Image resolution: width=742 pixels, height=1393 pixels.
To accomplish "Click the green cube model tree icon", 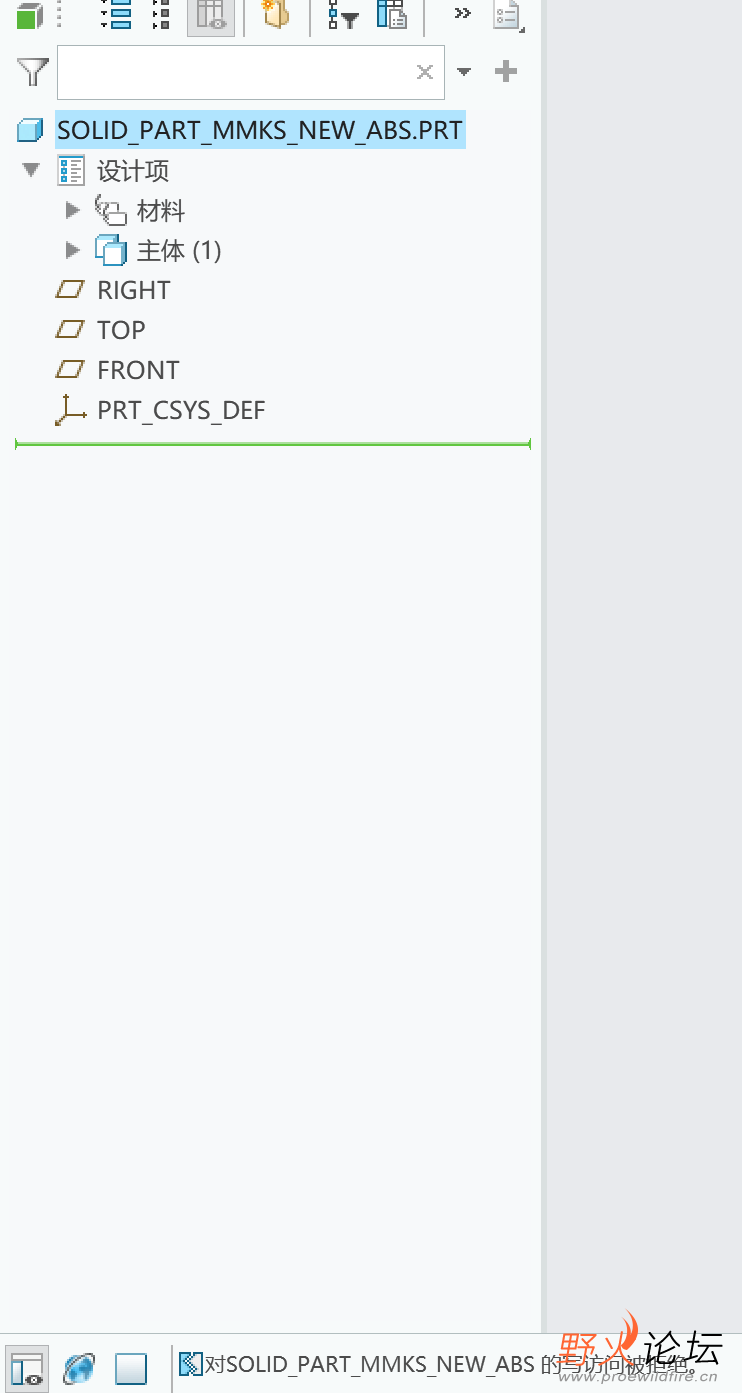I will pos(29,15).
